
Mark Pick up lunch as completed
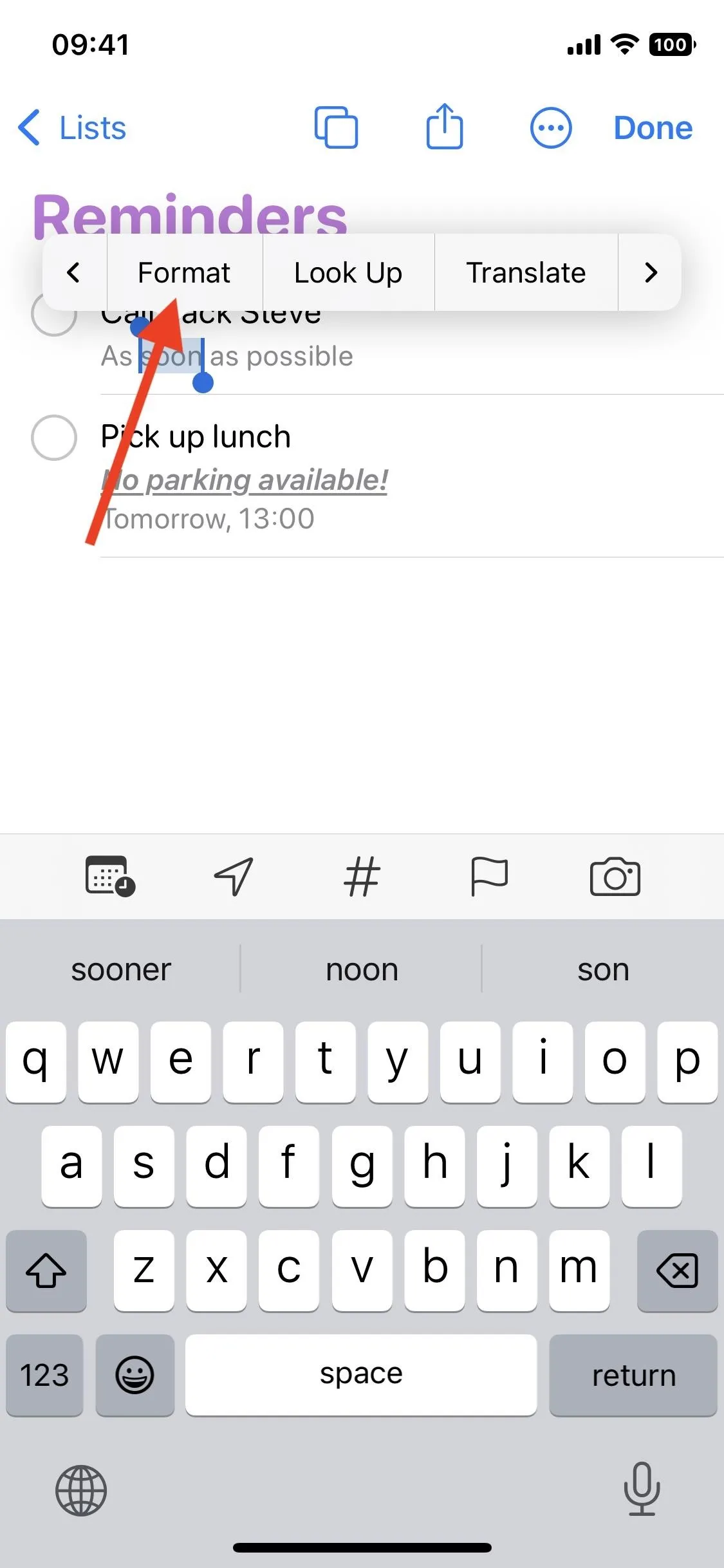coord(54,438)
